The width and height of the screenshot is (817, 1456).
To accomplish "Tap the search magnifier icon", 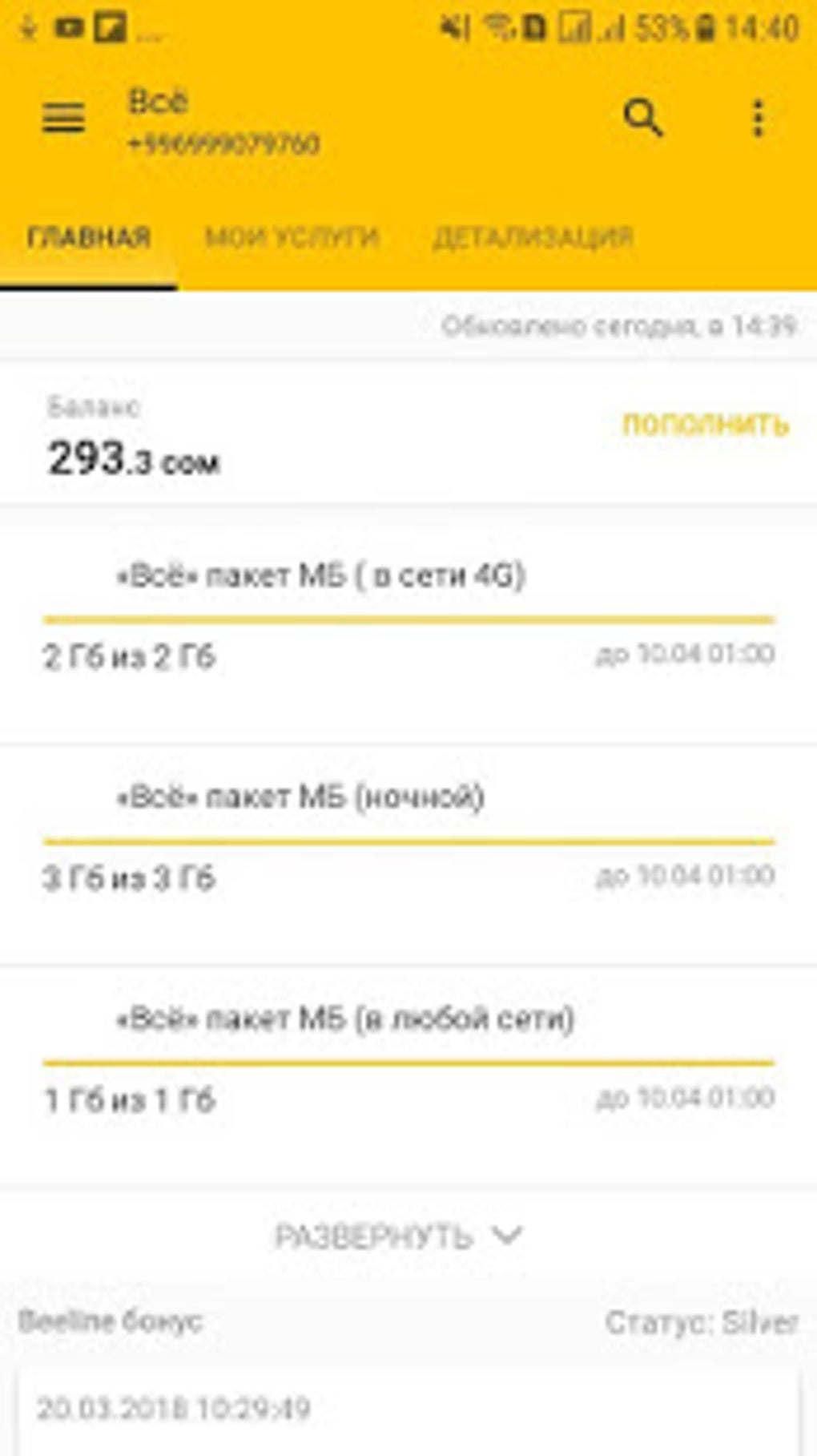I will pos(642,119).
